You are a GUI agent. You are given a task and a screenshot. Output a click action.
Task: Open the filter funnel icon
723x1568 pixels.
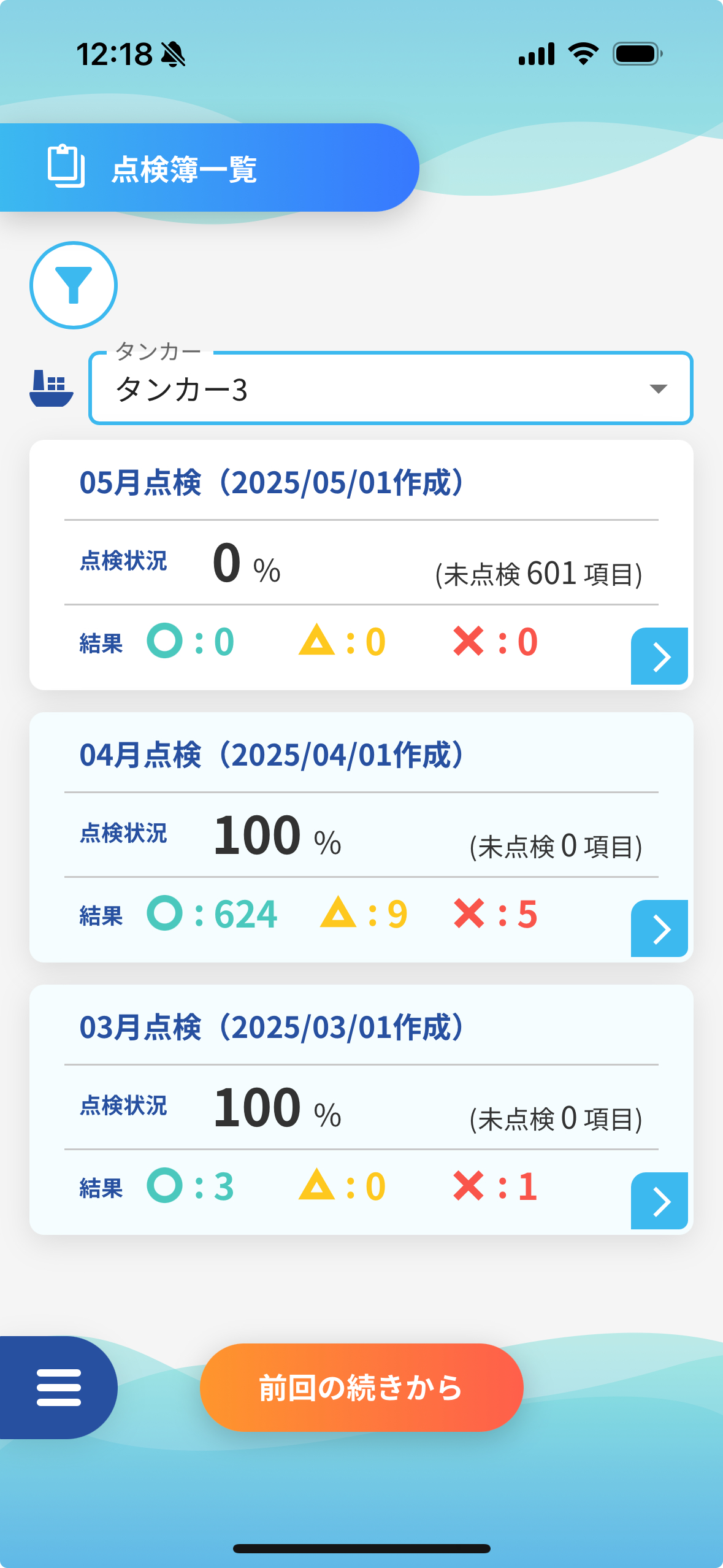(x=74, y=285)
